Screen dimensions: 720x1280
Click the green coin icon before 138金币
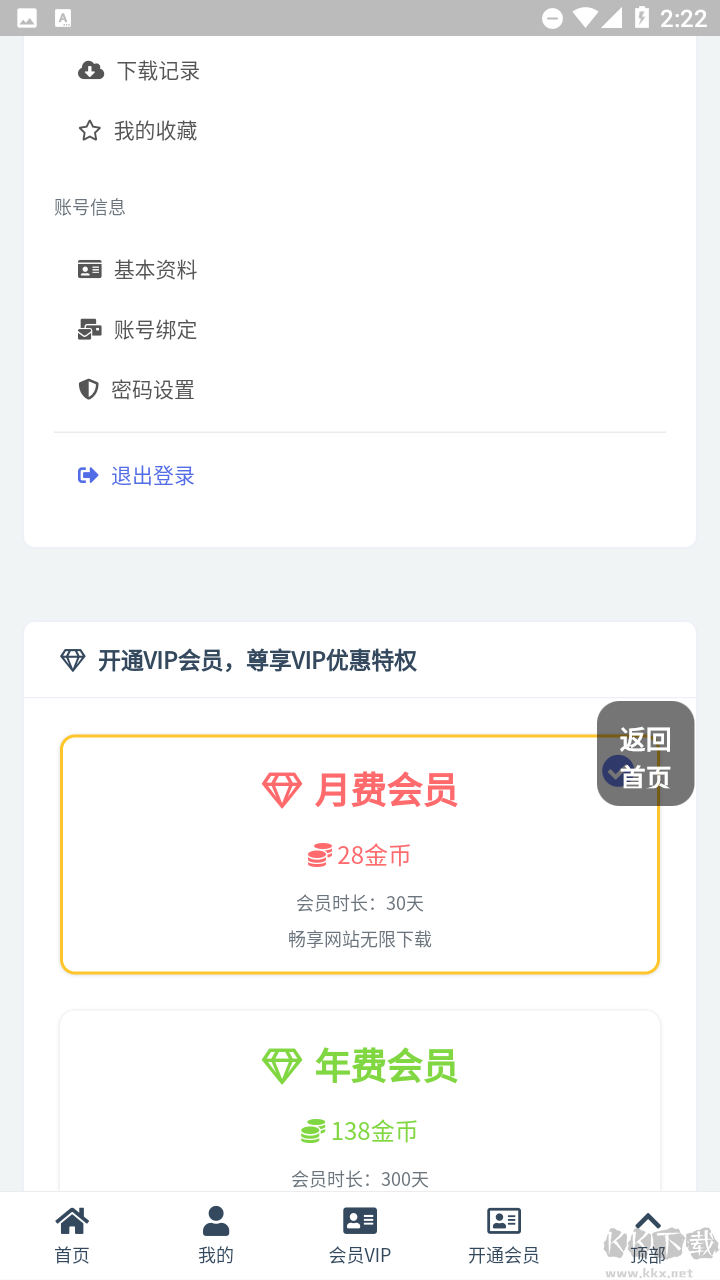tap(312, 1130)
